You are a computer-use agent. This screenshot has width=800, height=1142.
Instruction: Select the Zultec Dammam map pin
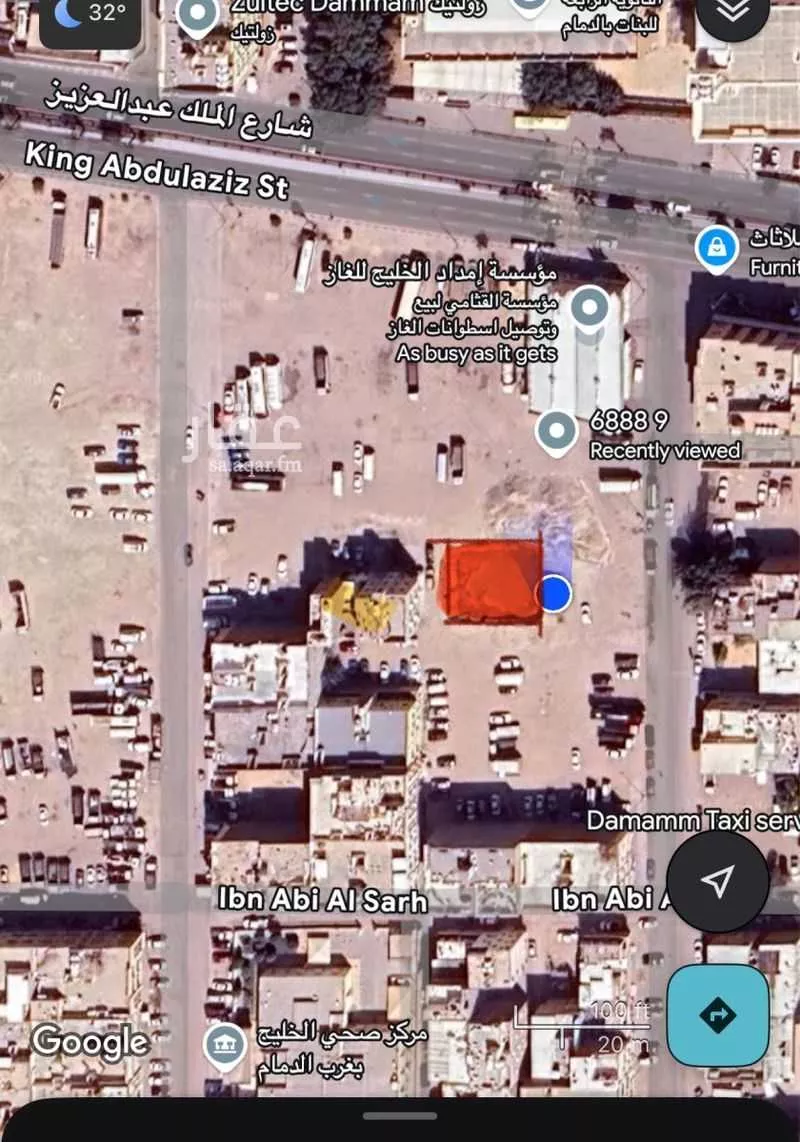(198, 15)
